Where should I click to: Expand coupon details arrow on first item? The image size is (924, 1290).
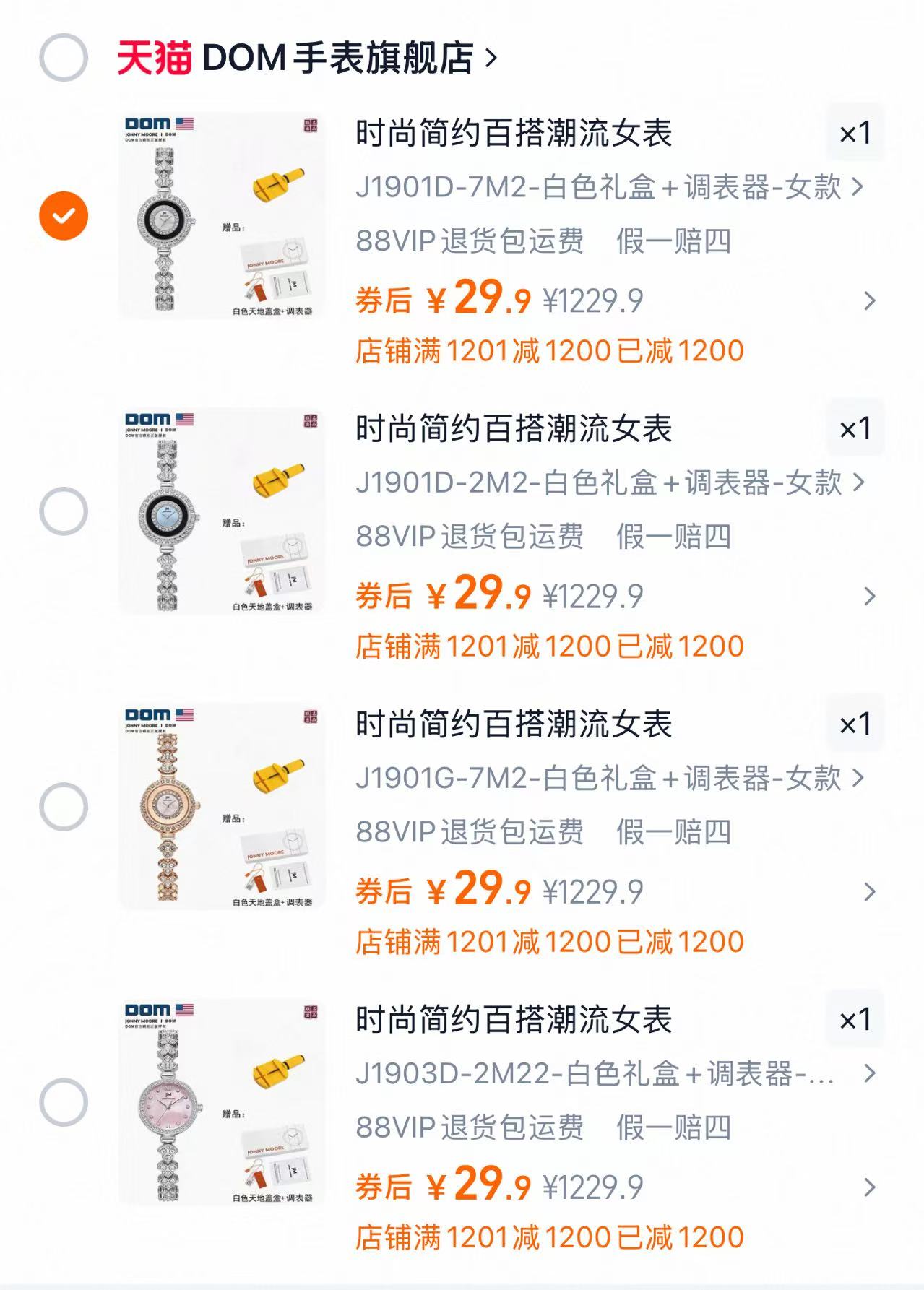pos(869,301)
